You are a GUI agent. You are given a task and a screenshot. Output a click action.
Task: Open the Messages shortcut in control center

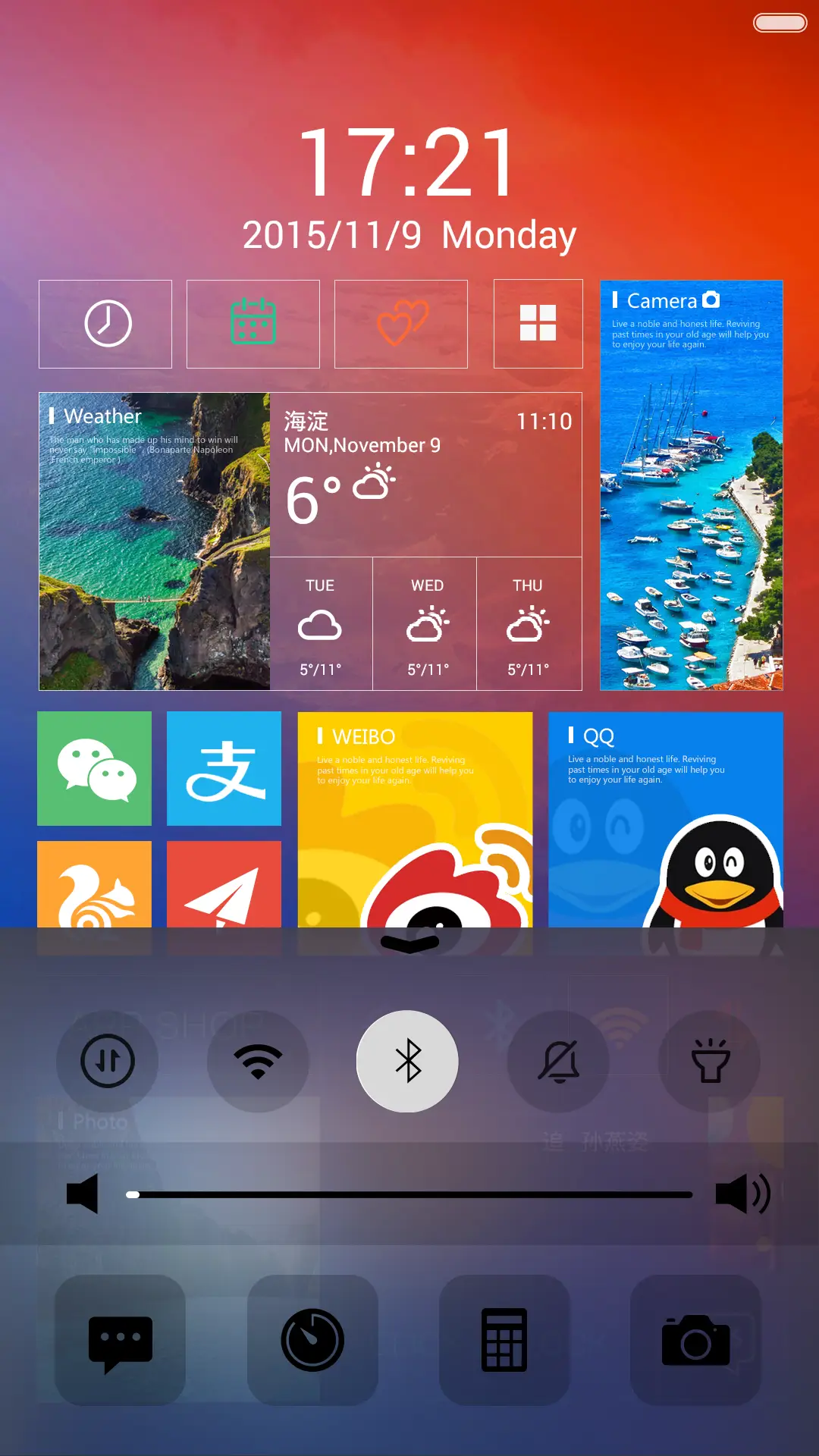coord(120,1341)
